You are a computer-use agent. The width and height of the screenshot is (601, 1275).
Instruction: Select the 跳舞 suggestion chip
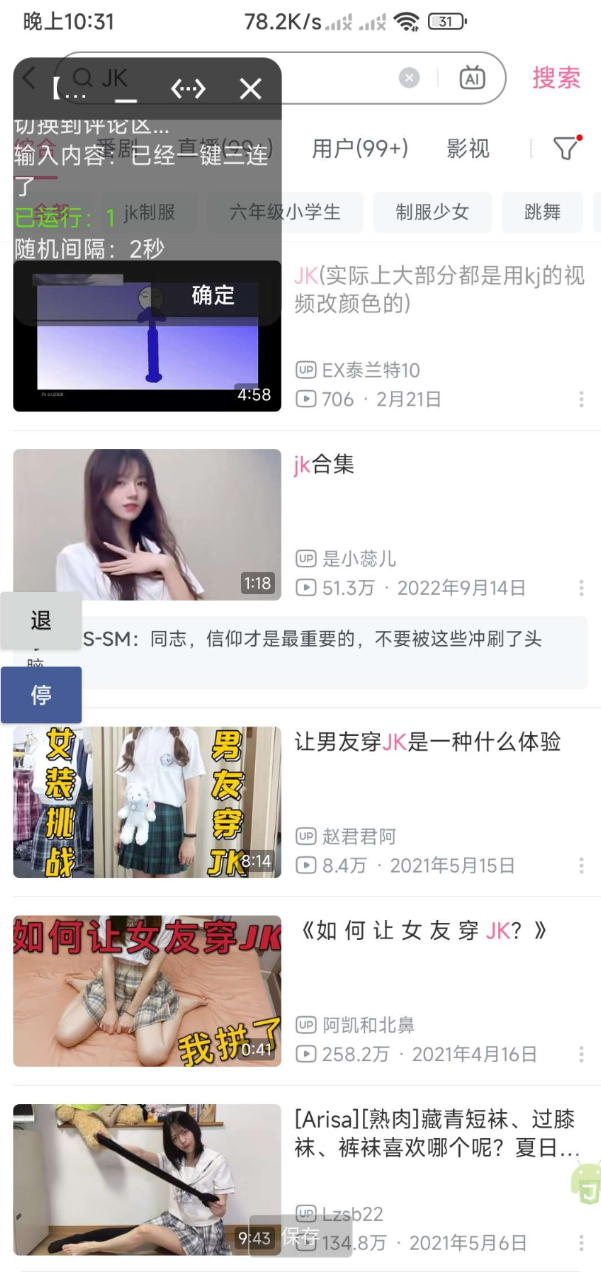coord(543,212)
